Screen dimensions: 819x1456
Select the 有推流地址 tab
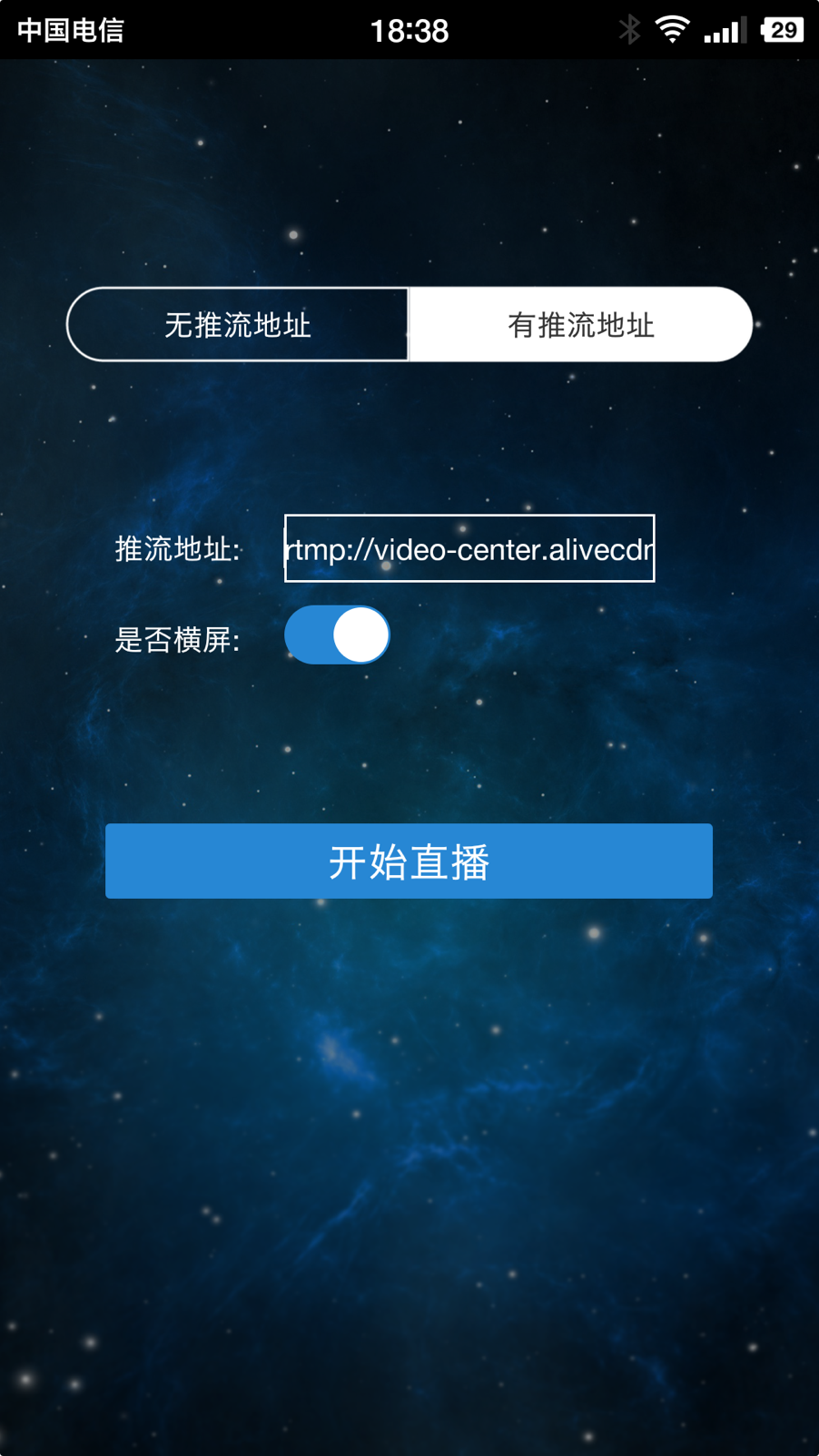[580, 325]
